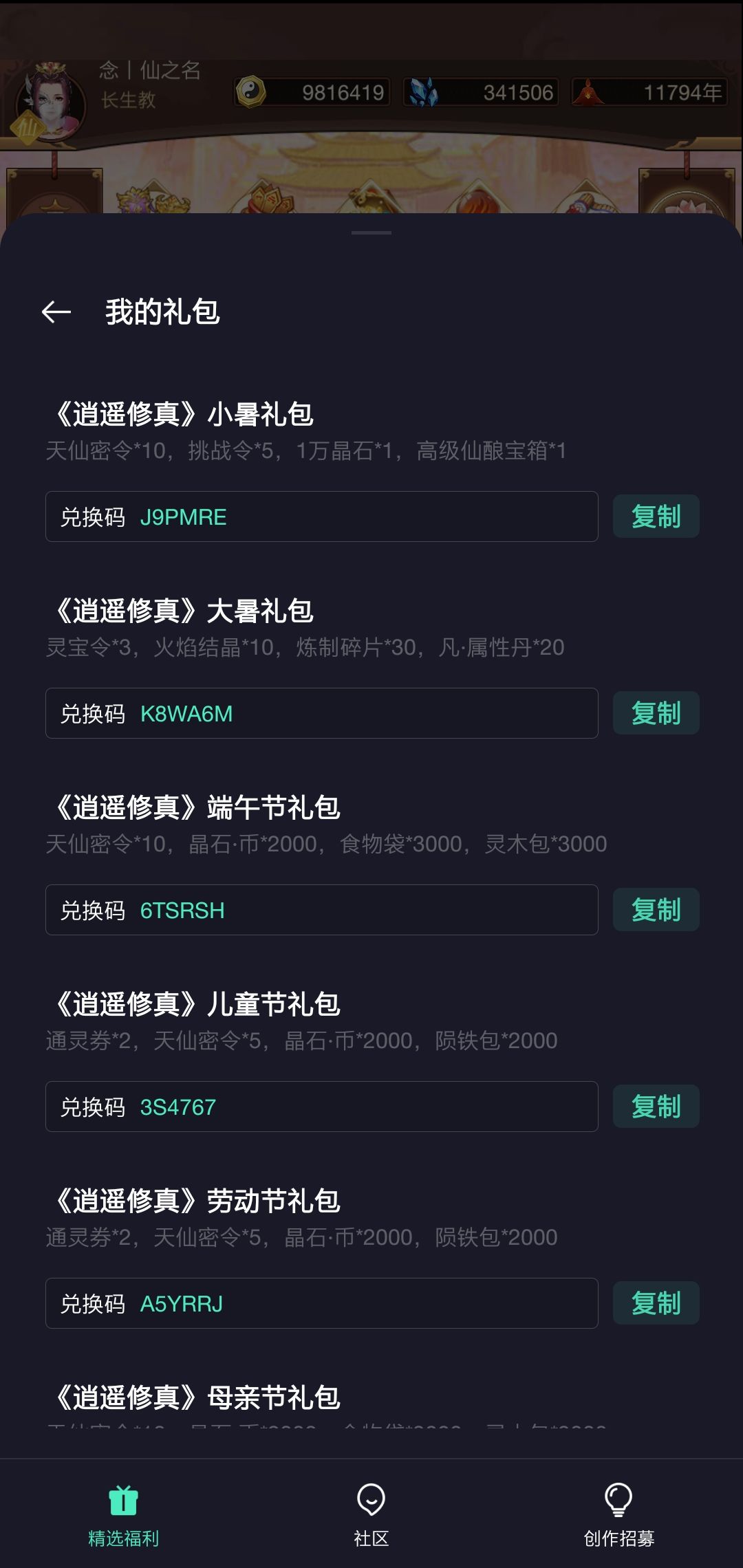Copy the 劳动节礼包 code A5YRRJ
This screenshot has height=1568, width=743.
[654, 1302]
